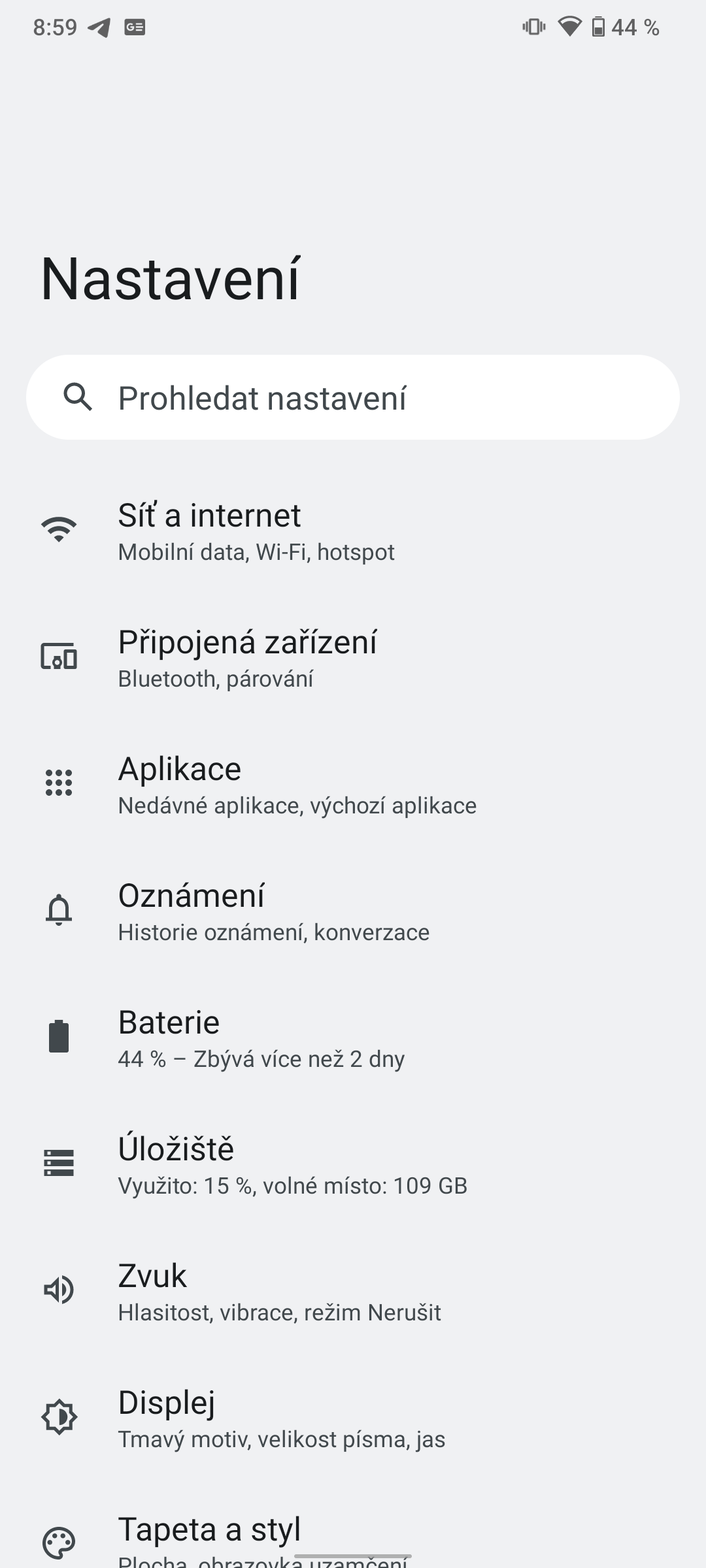This screenshot has width=706, height=1568.
Task: Tap the Prohledat nastavení search field
Action: 353,397
